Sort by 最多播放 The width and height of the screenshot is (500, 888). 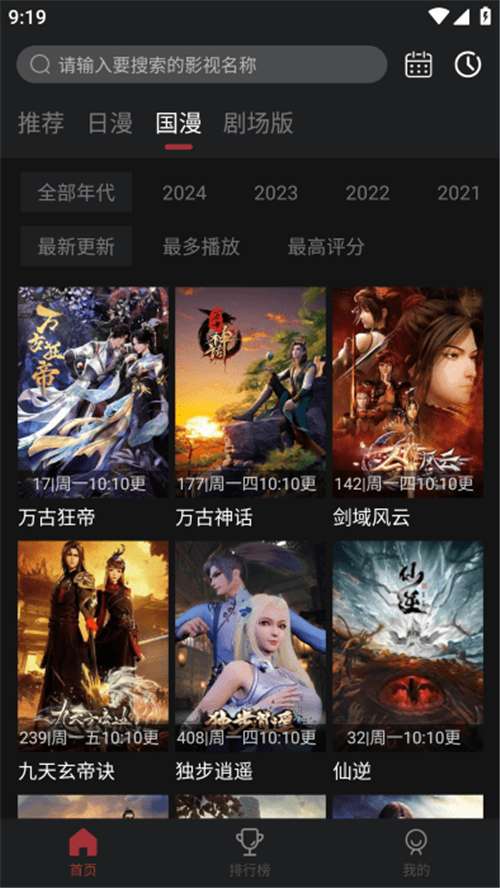[201, 246]
